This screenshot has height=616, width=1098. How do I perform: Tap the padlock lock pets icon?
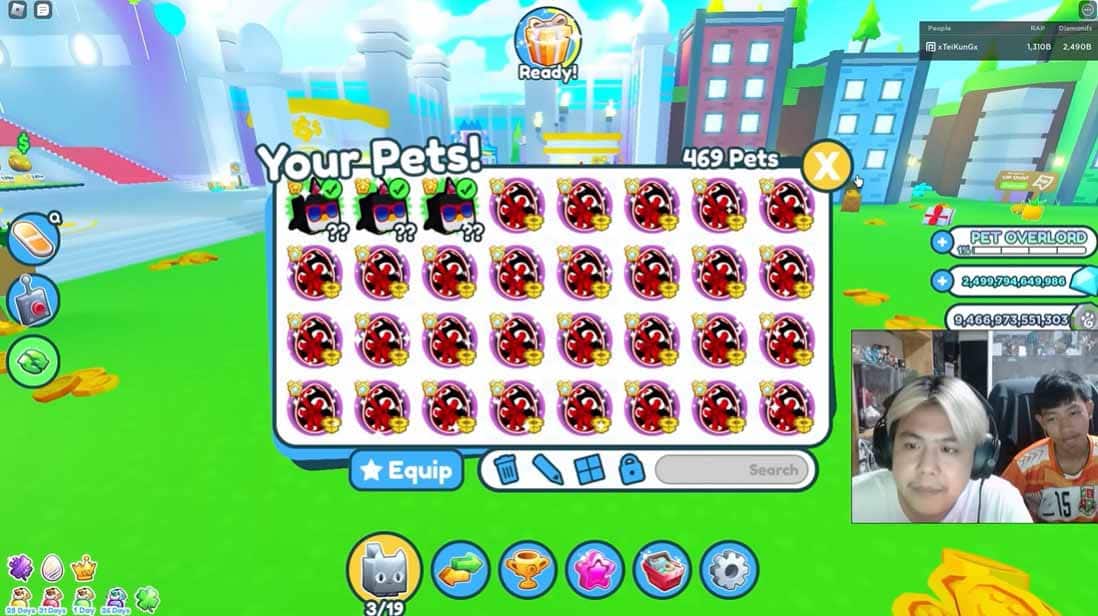tap(631, 469)
